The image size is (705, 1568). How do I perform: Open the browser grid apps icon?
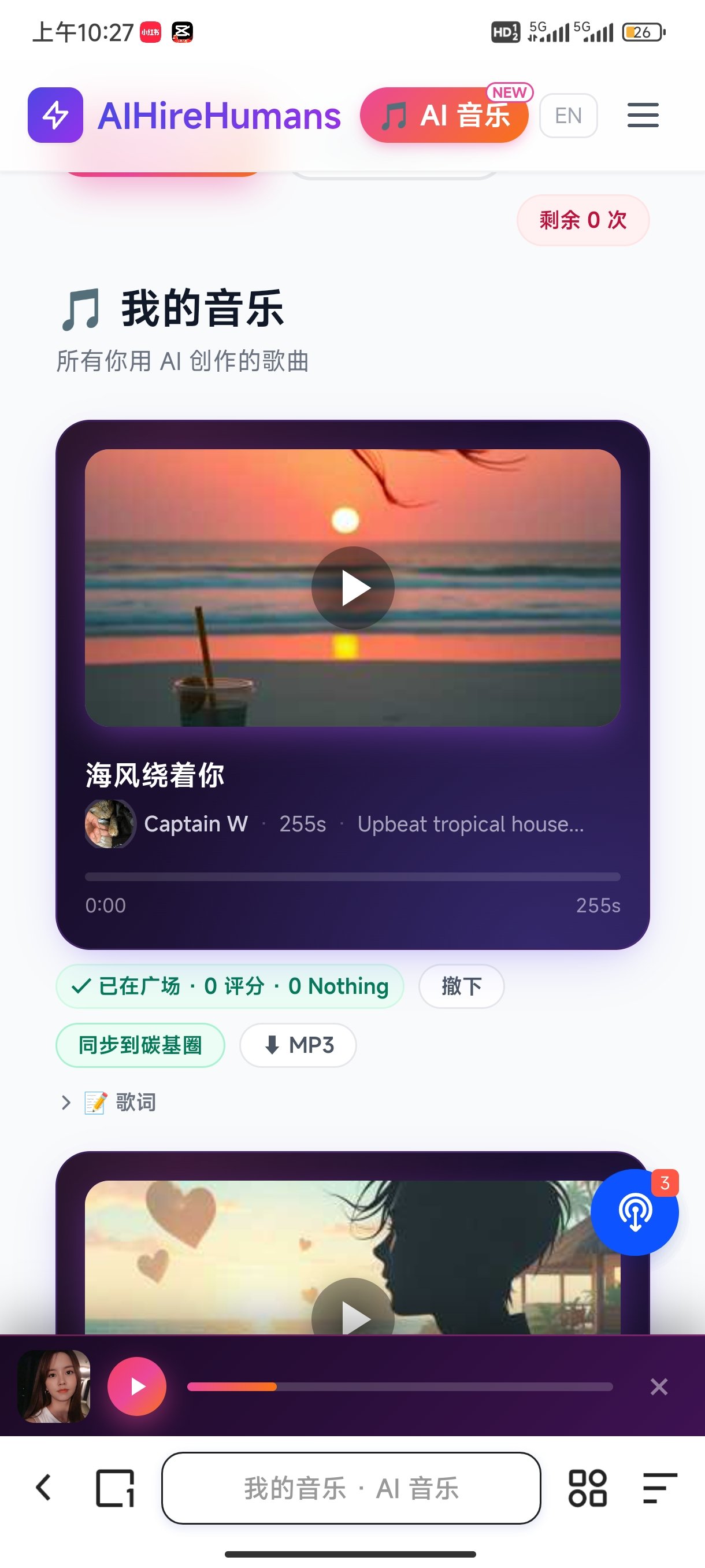(587, 1488)
